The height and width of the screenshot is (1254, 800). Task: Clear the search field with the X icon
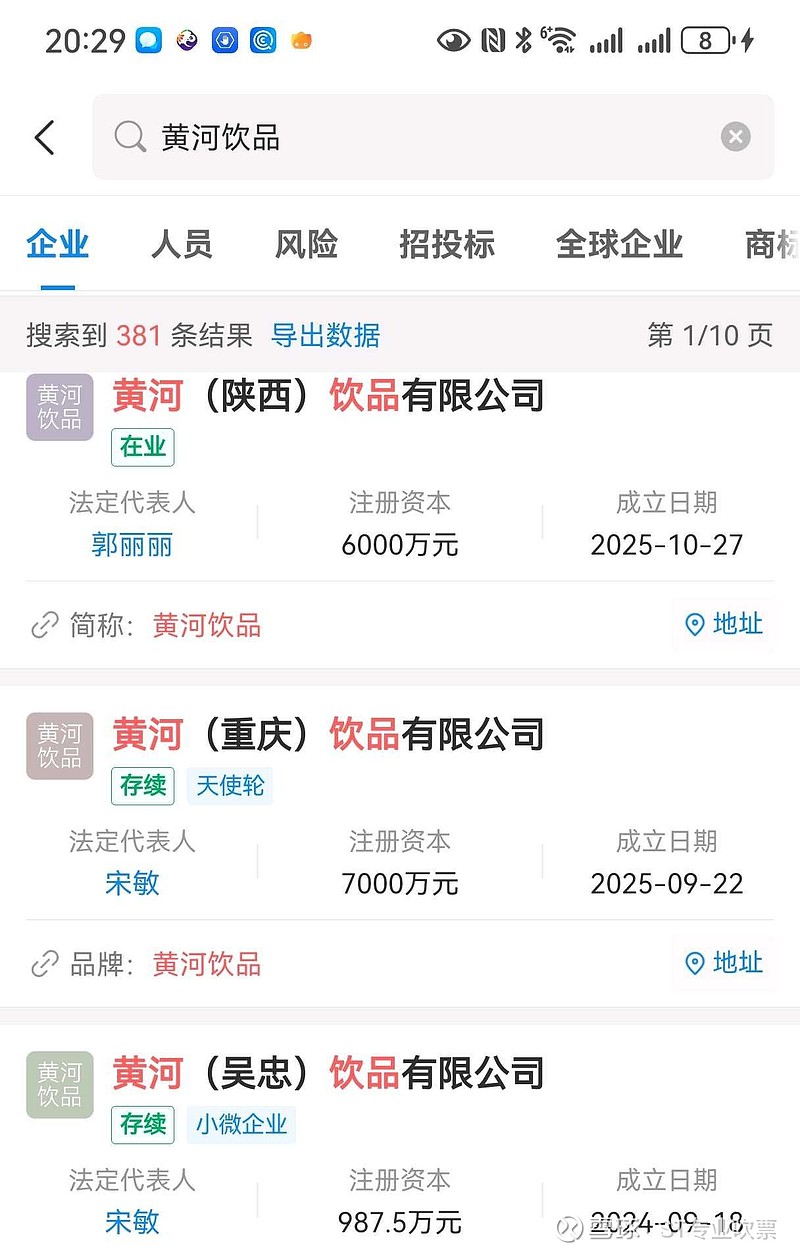point(735,137)
